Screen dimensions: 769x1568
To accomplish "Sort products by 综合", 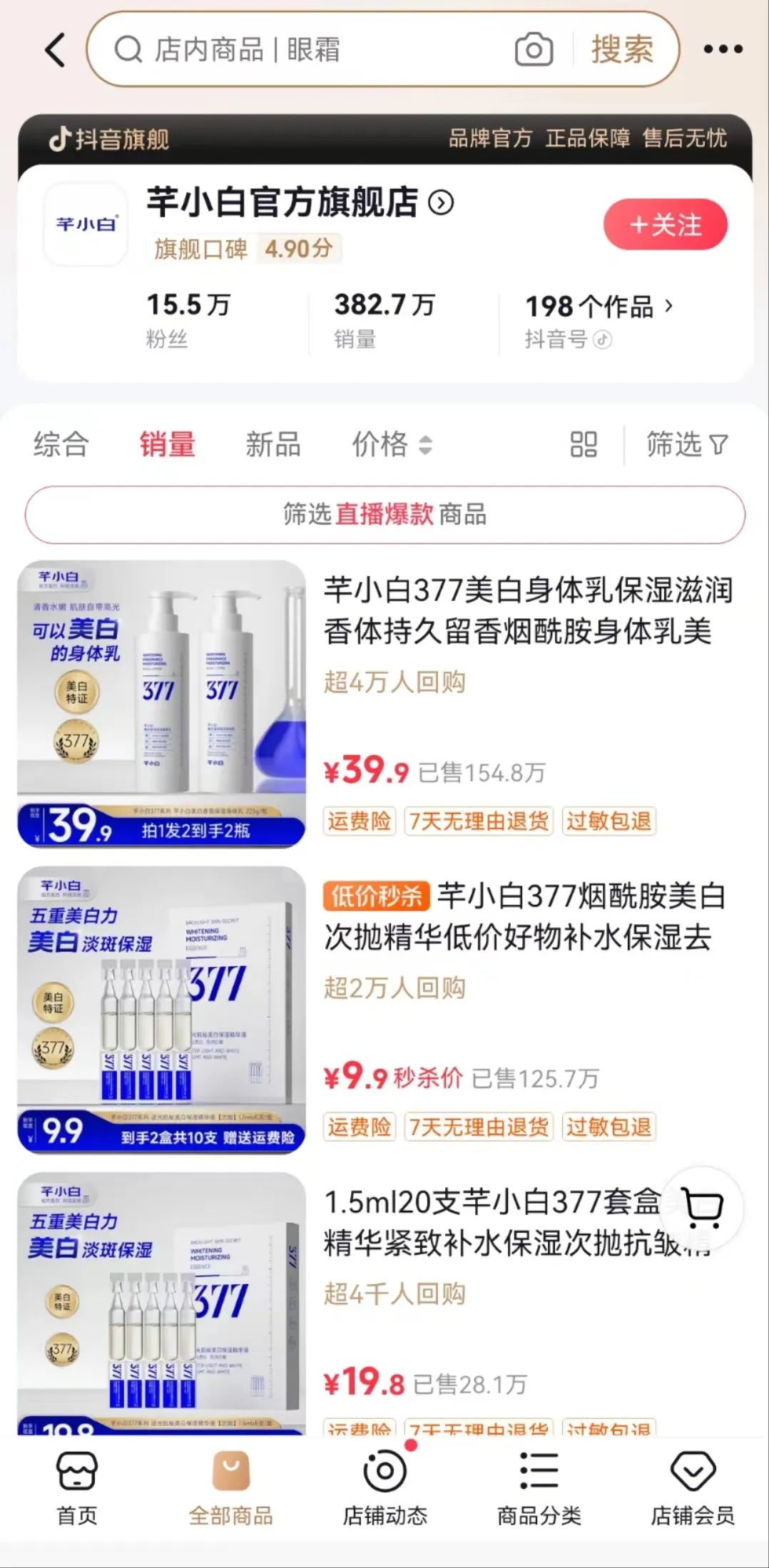I will (61, 444).
